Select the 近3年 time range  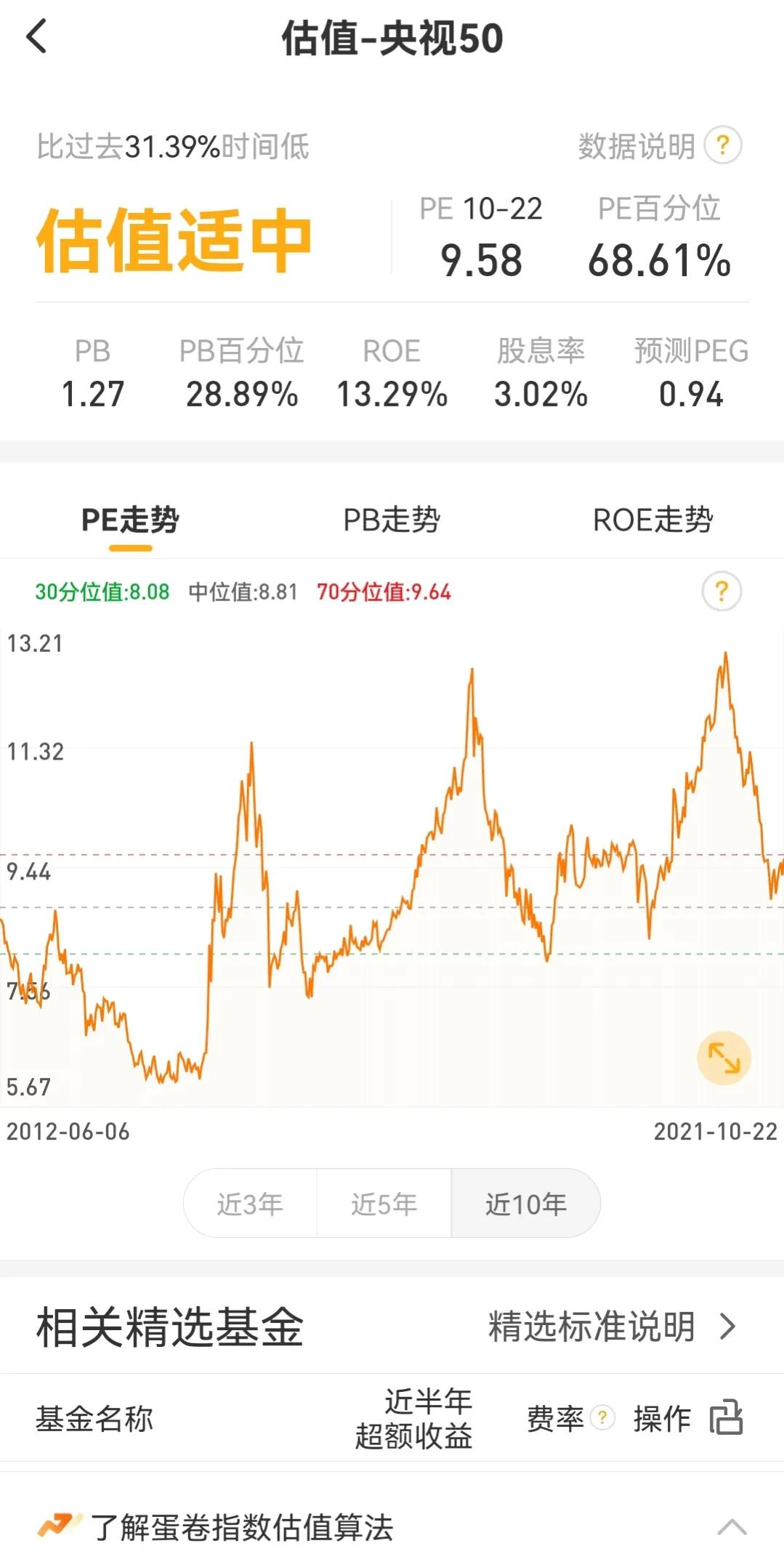click(x=249, y=1204)
